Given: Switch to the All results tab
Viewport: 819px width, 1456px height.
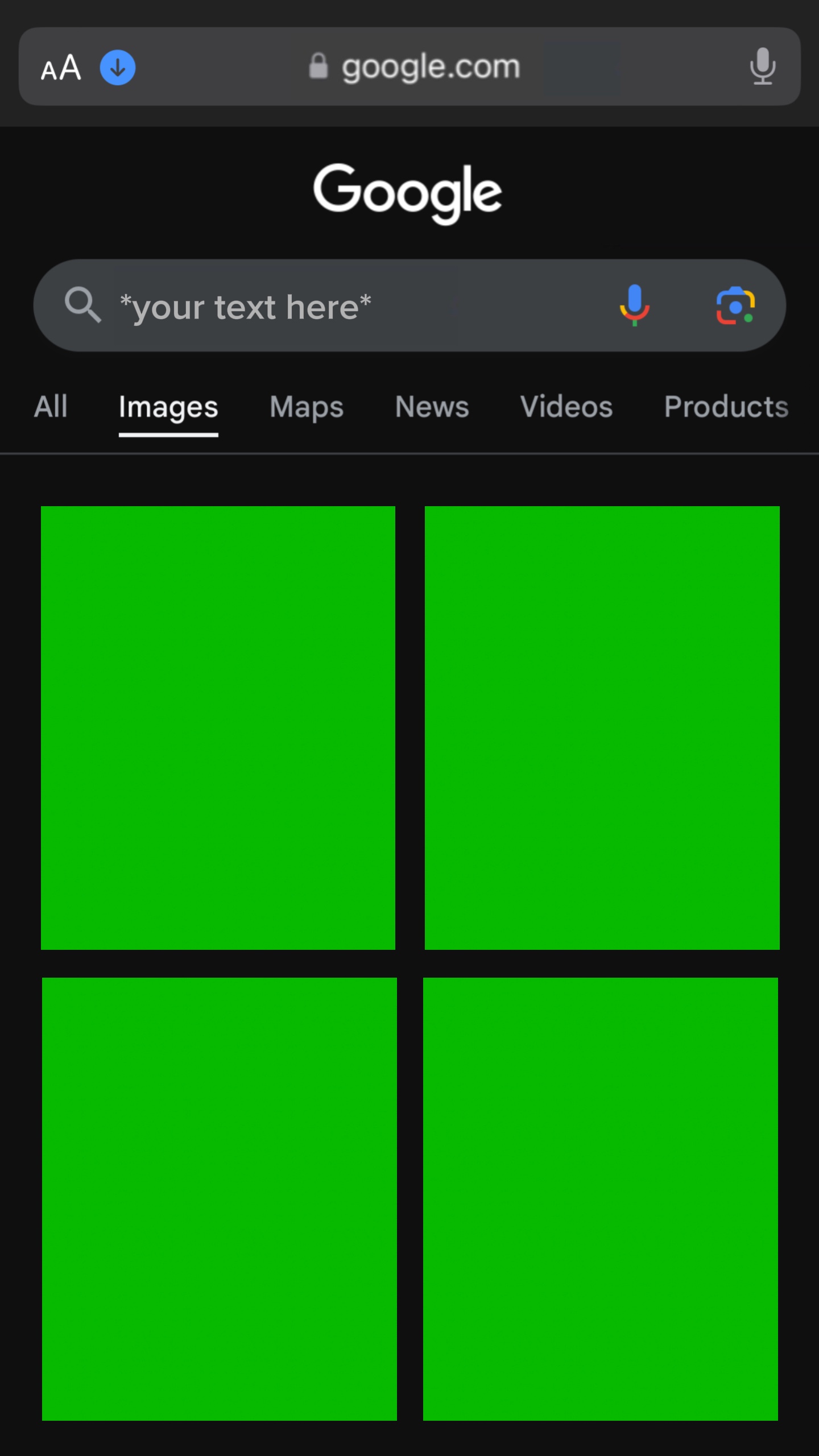Looking at the screenshot, I should 51,406.
